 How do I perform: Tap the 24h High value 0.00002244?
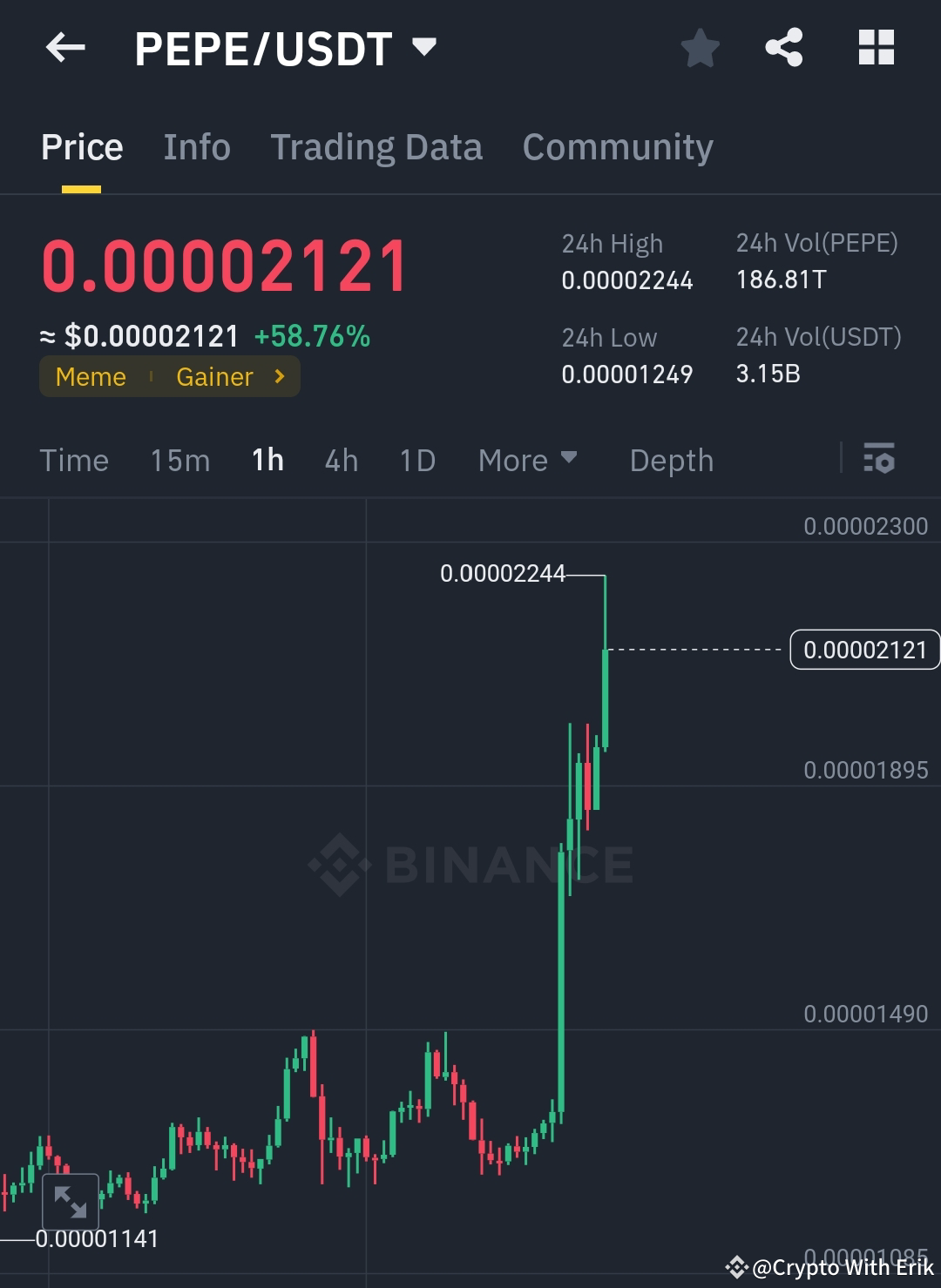pyautogui.click(x=626, y=280)
